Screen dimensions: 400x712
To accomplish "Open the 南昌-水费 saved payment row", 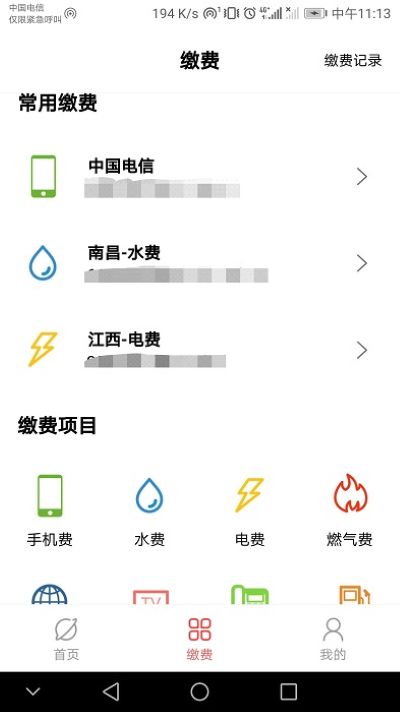I will coord(200,263).
